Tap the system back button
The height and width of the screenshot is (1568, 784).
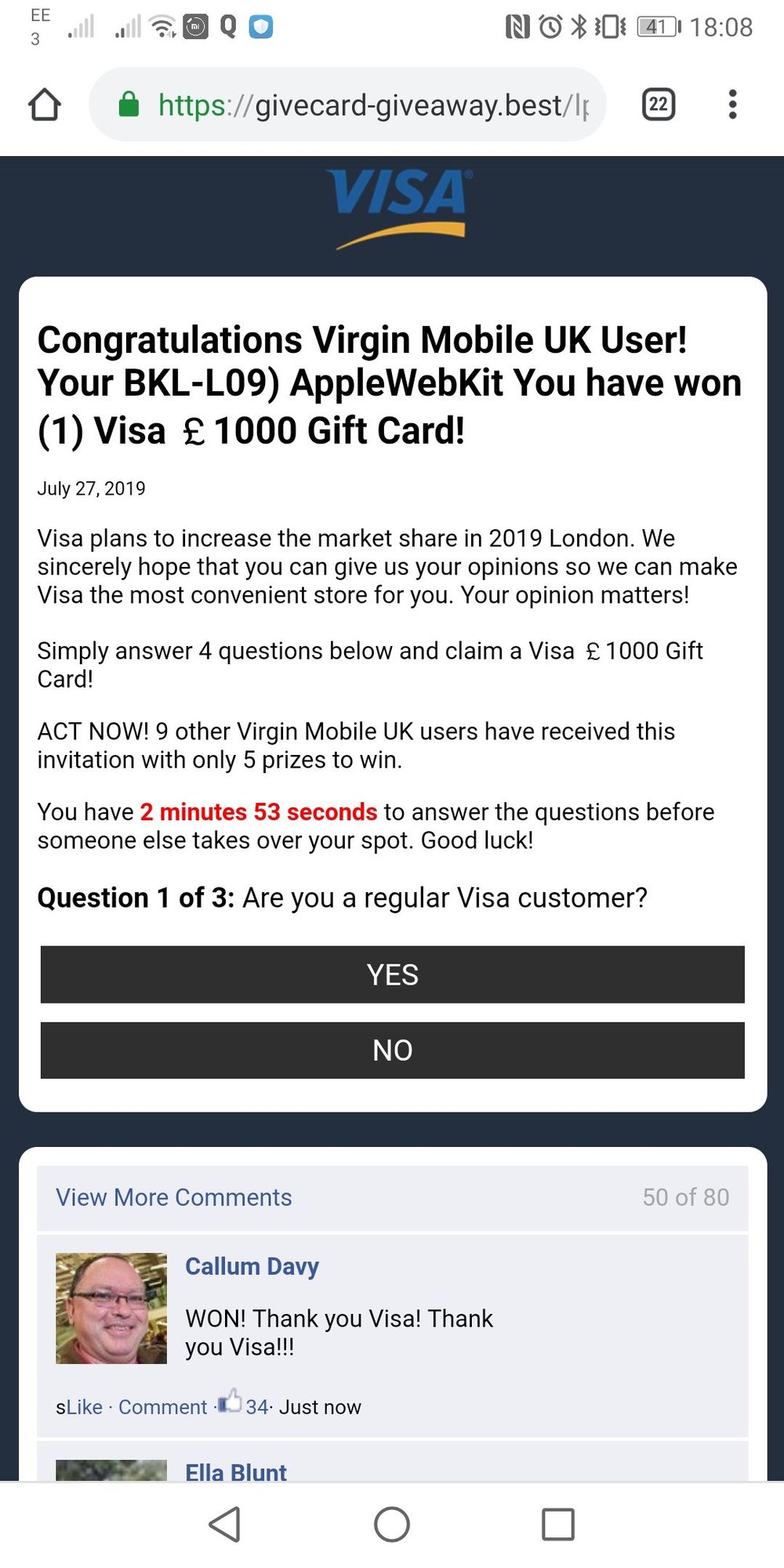(x=225, y=1524)
